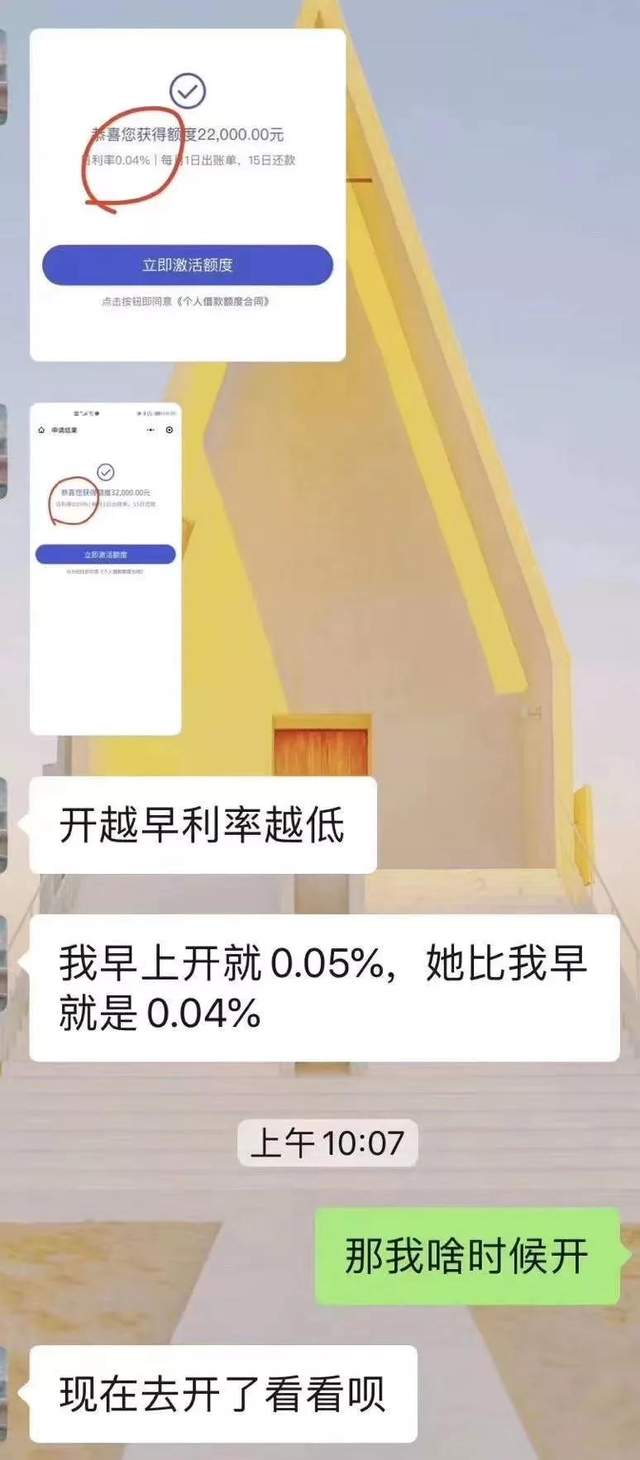The width and height of the screenshot is (640, 1460).
Task: Open the smaller screenshot image showing 32,000.00元
Action: [x=105, y=568]
